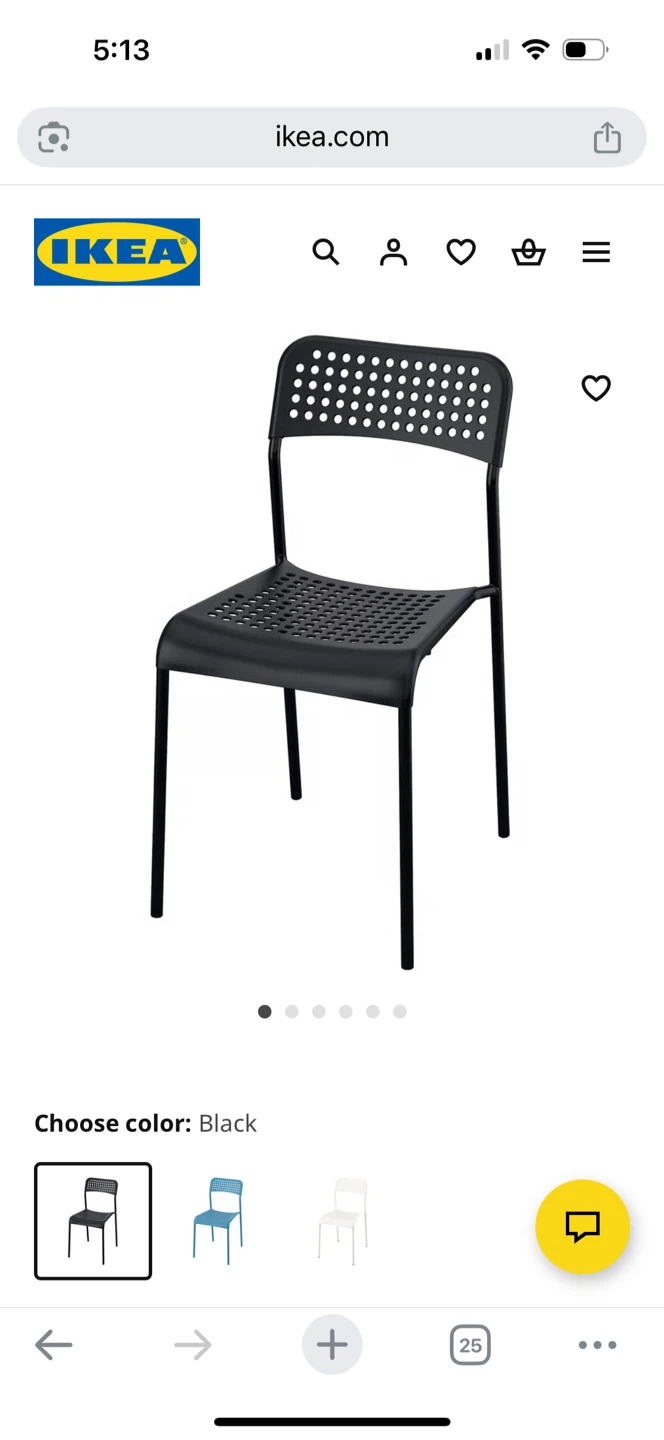Open the favorites heart in the header

tap(461, 252)
